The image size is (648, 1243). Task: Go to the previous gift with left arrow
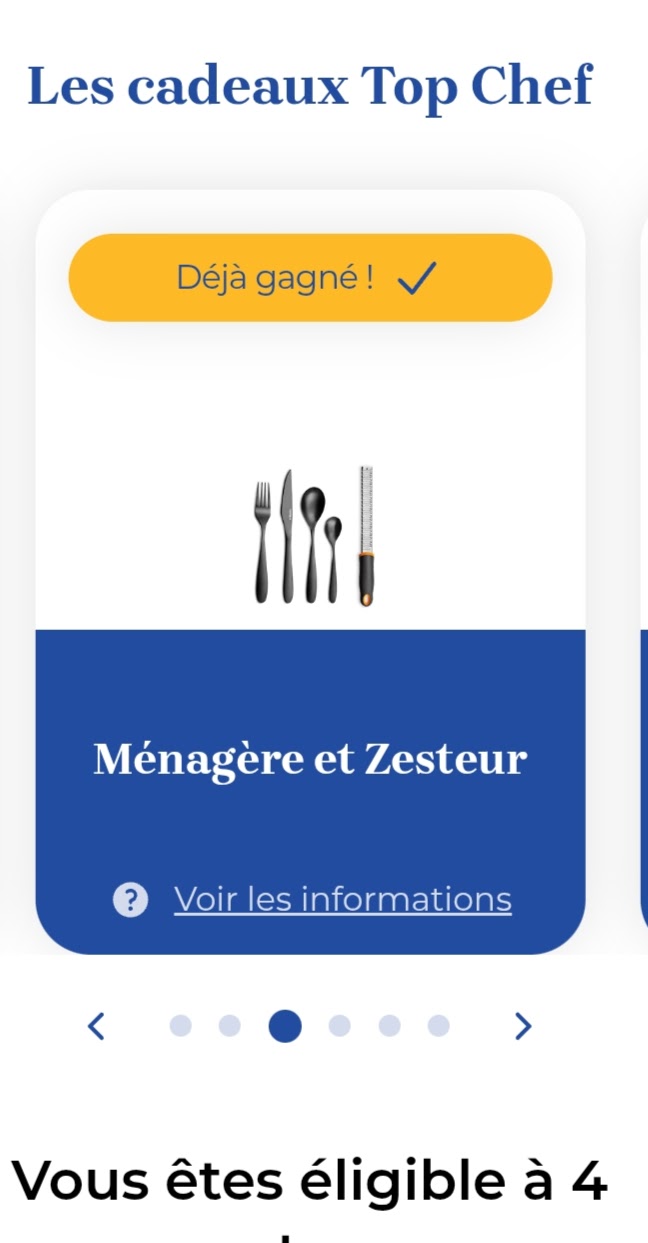click(97, 1026)
